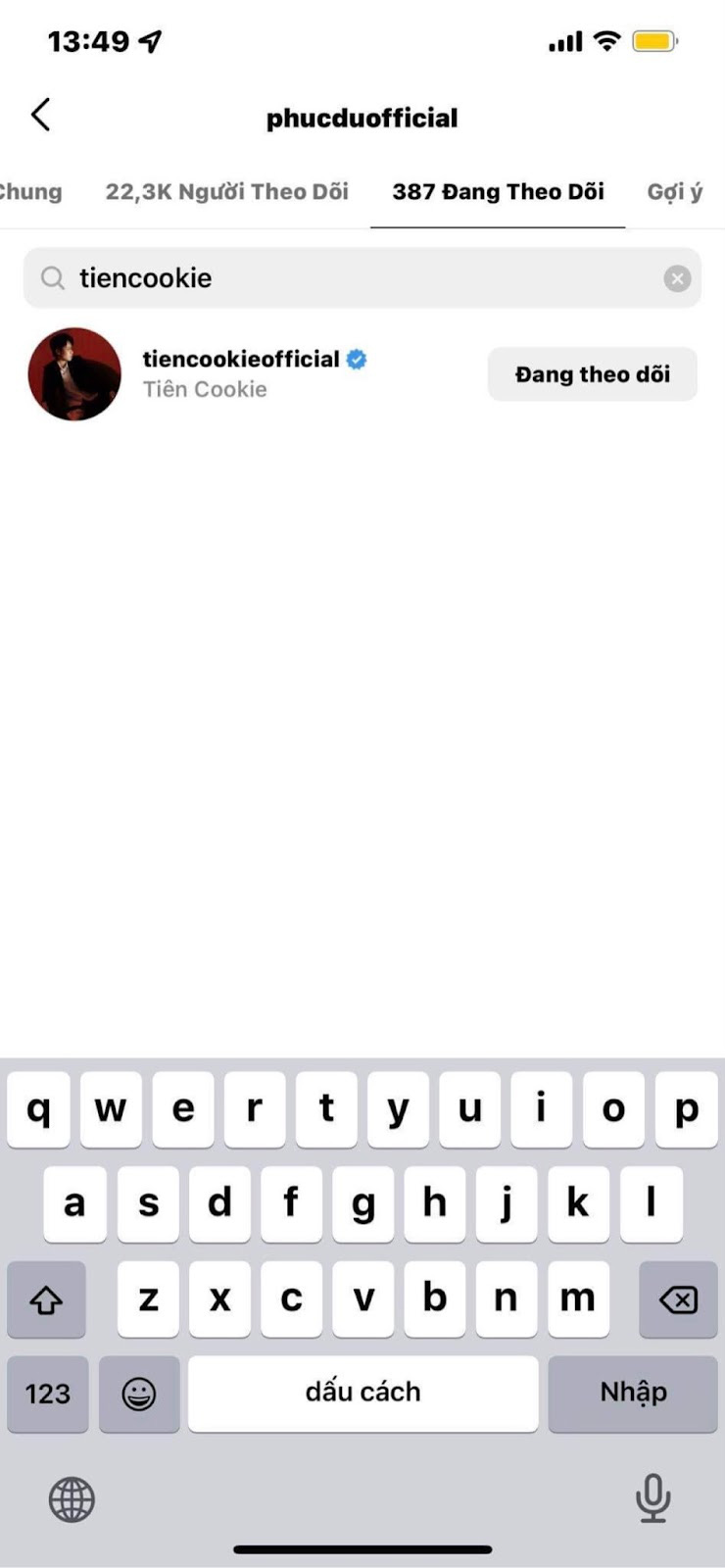The height and width of the screenshot is (1568, 725).
Task: Tap the globe icon to change keyboard language
Action: [72, 1499]
